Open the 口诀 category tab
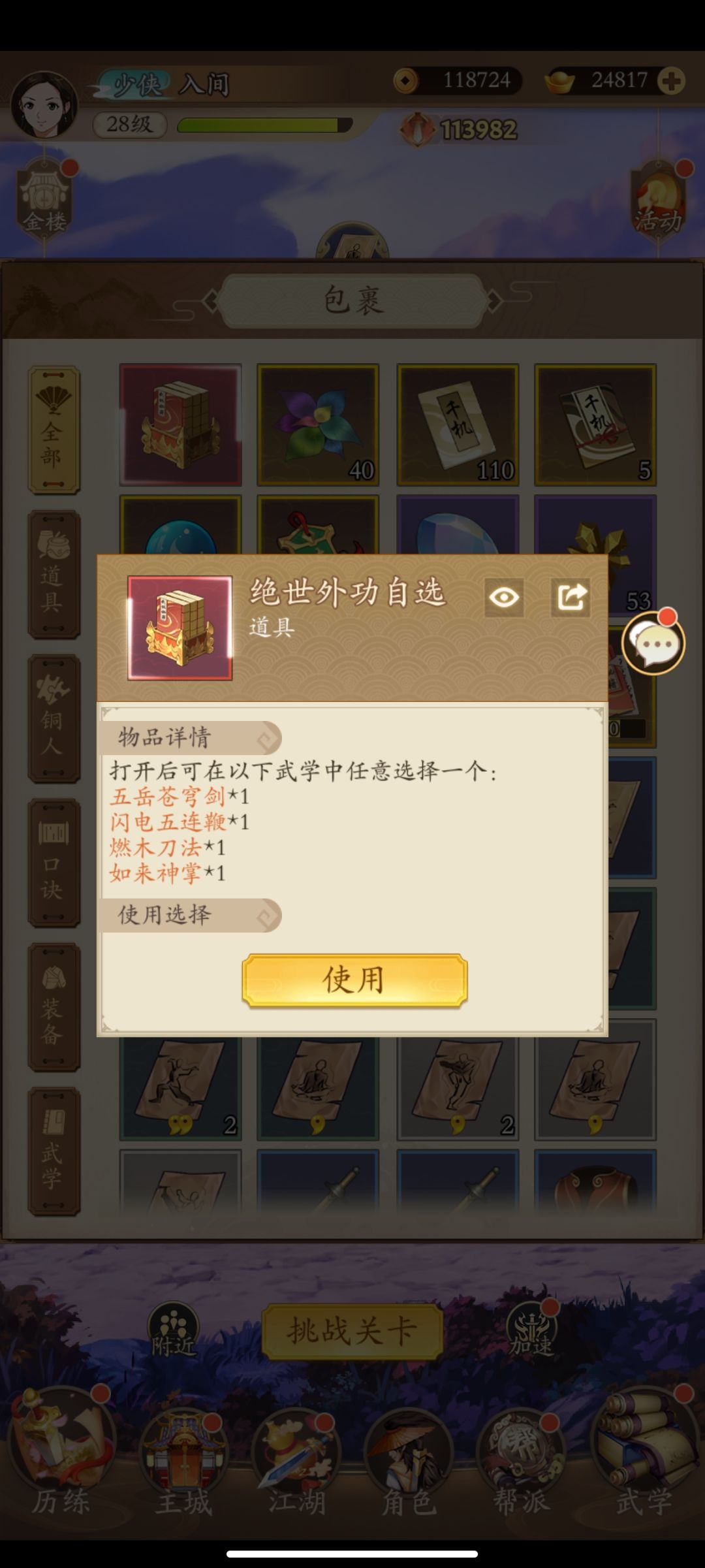705x1568 pixels. click(54, 863)
